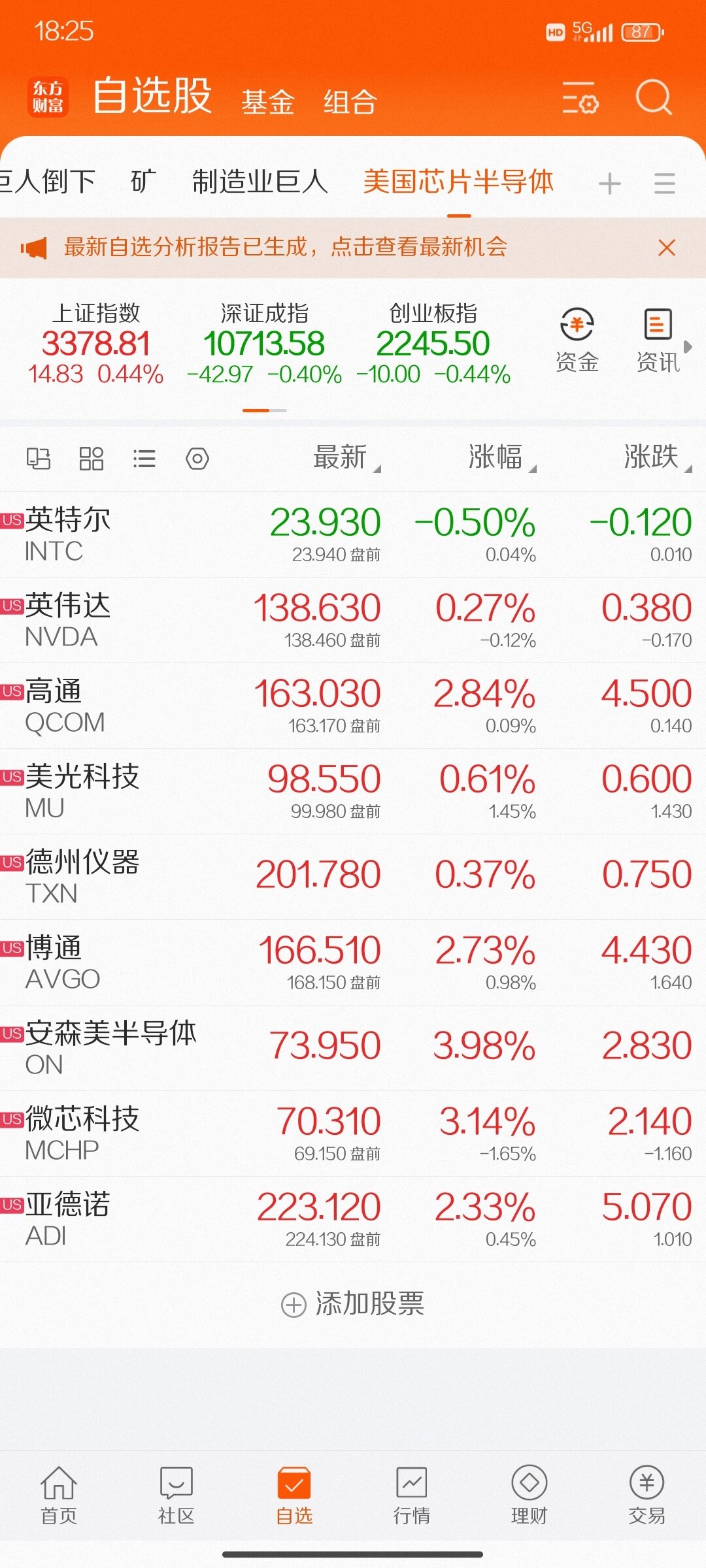Tap 添加股票 to add a stock

click(x=353, y=1304)
